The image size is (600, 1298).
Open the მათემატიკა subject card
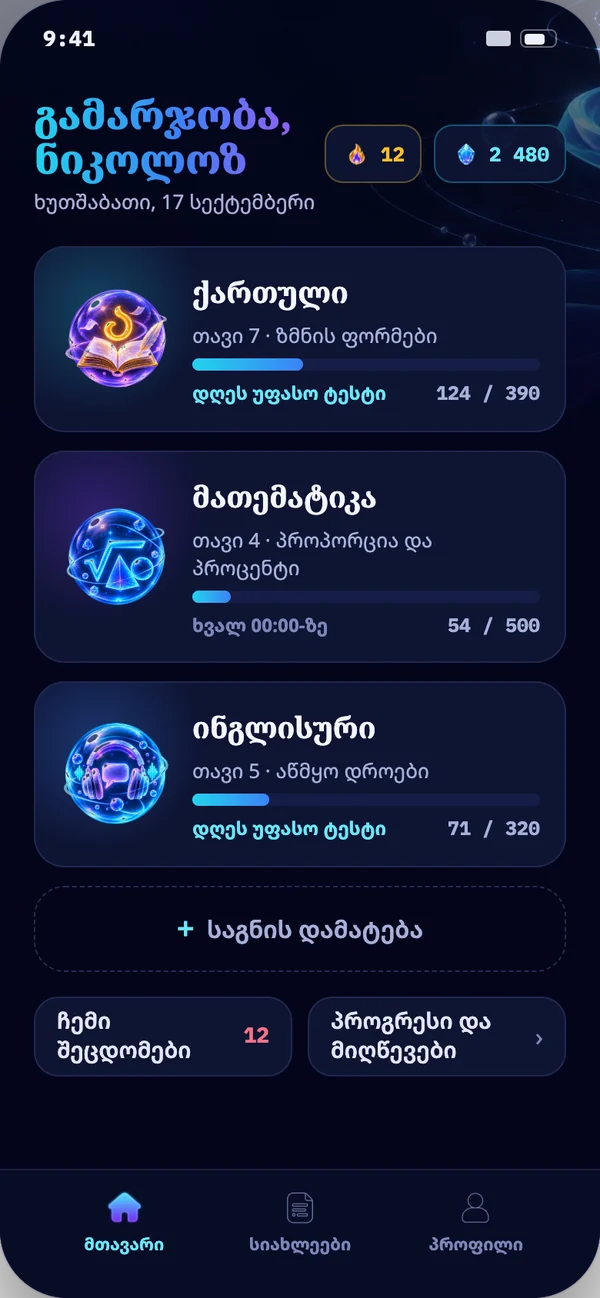click(x=300, y=557)
